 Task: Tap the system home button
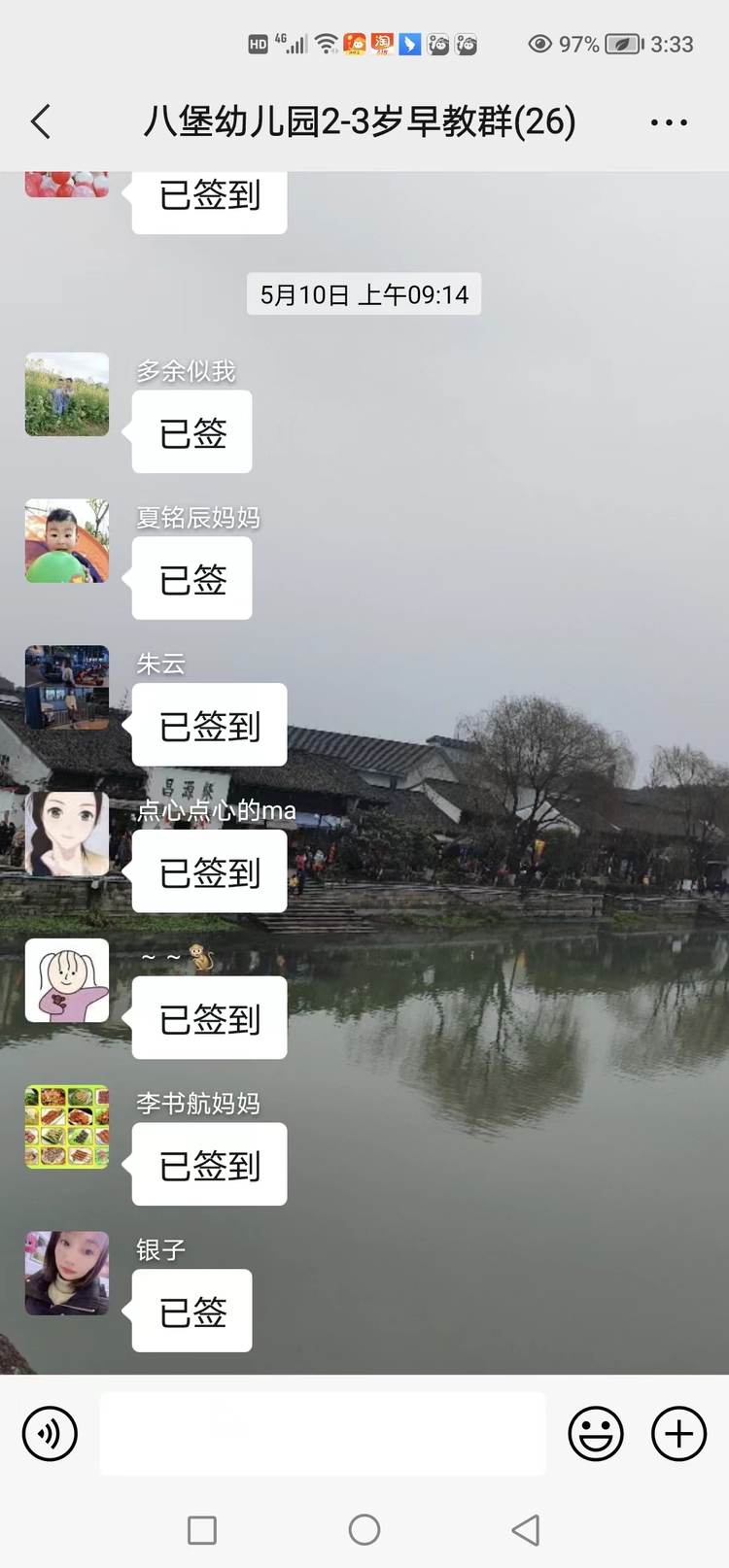point(364,1530)
